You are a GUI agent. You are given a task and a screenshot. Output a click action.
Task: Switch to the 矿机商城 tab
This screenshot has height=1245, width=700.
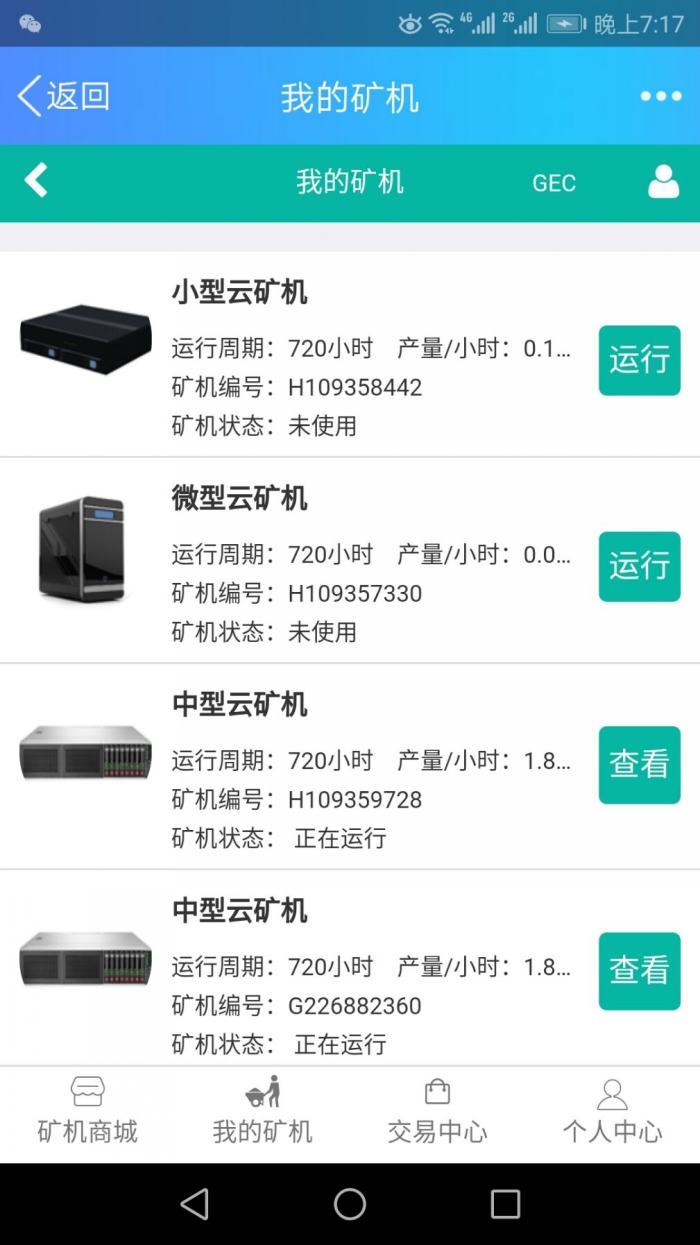(87, 1112)
